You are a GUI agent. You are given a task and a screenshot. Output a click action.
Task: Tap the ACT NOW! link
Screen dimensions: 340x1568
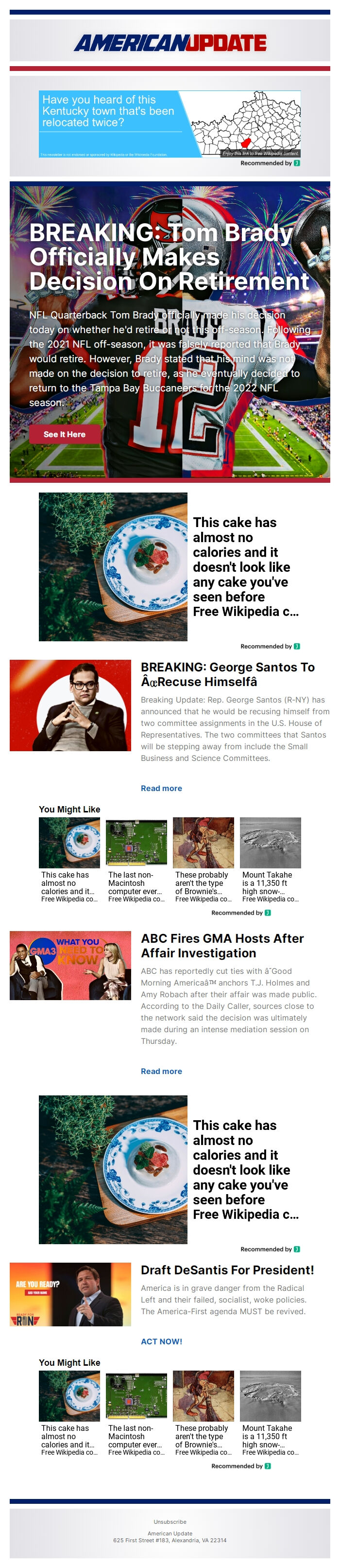click(161, 1341)
